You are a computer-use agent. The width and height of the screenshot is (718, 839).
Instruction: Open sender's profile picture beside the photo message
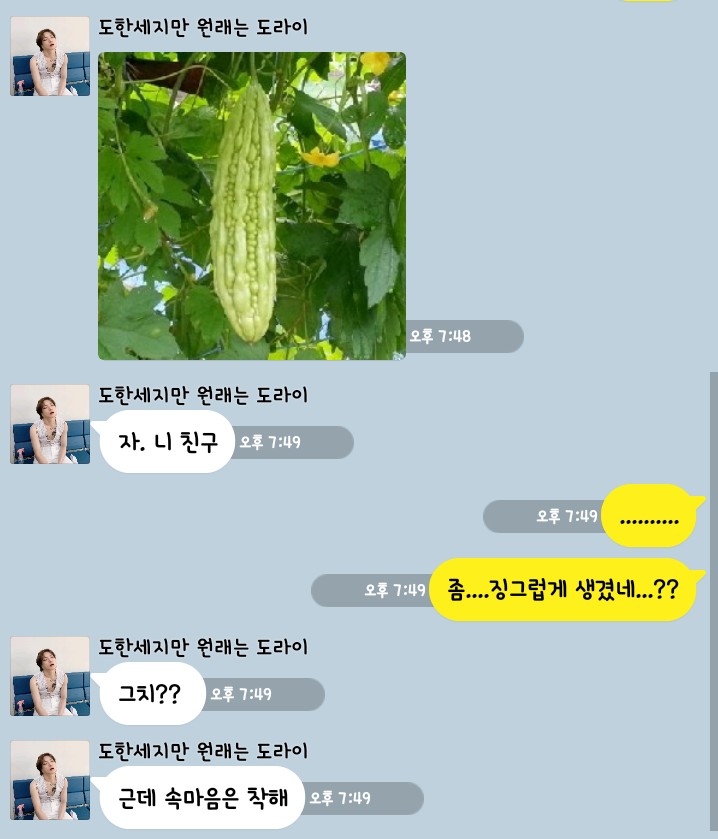click(50, 57)
